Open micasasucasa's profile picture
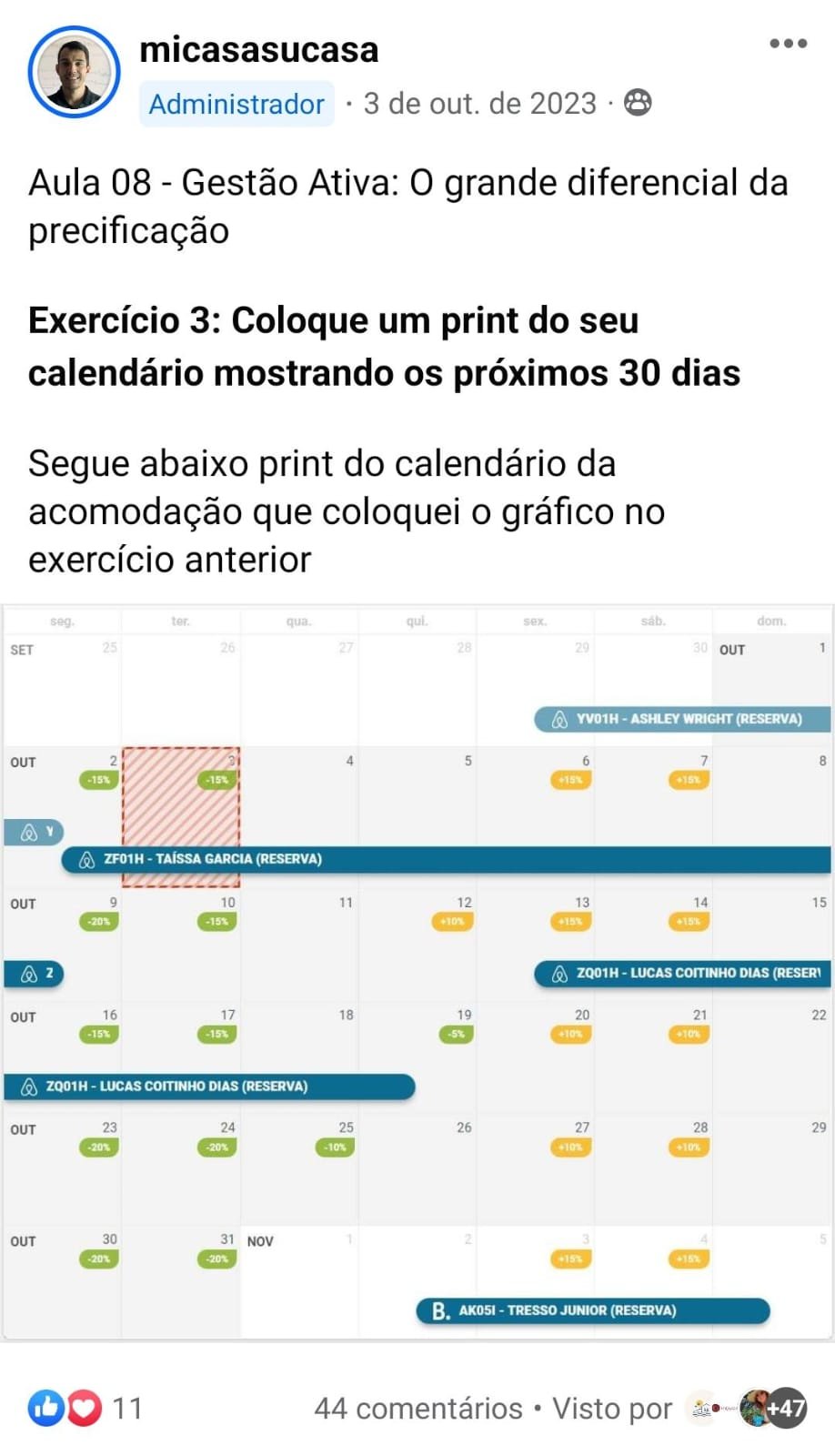 click(74, 72)
